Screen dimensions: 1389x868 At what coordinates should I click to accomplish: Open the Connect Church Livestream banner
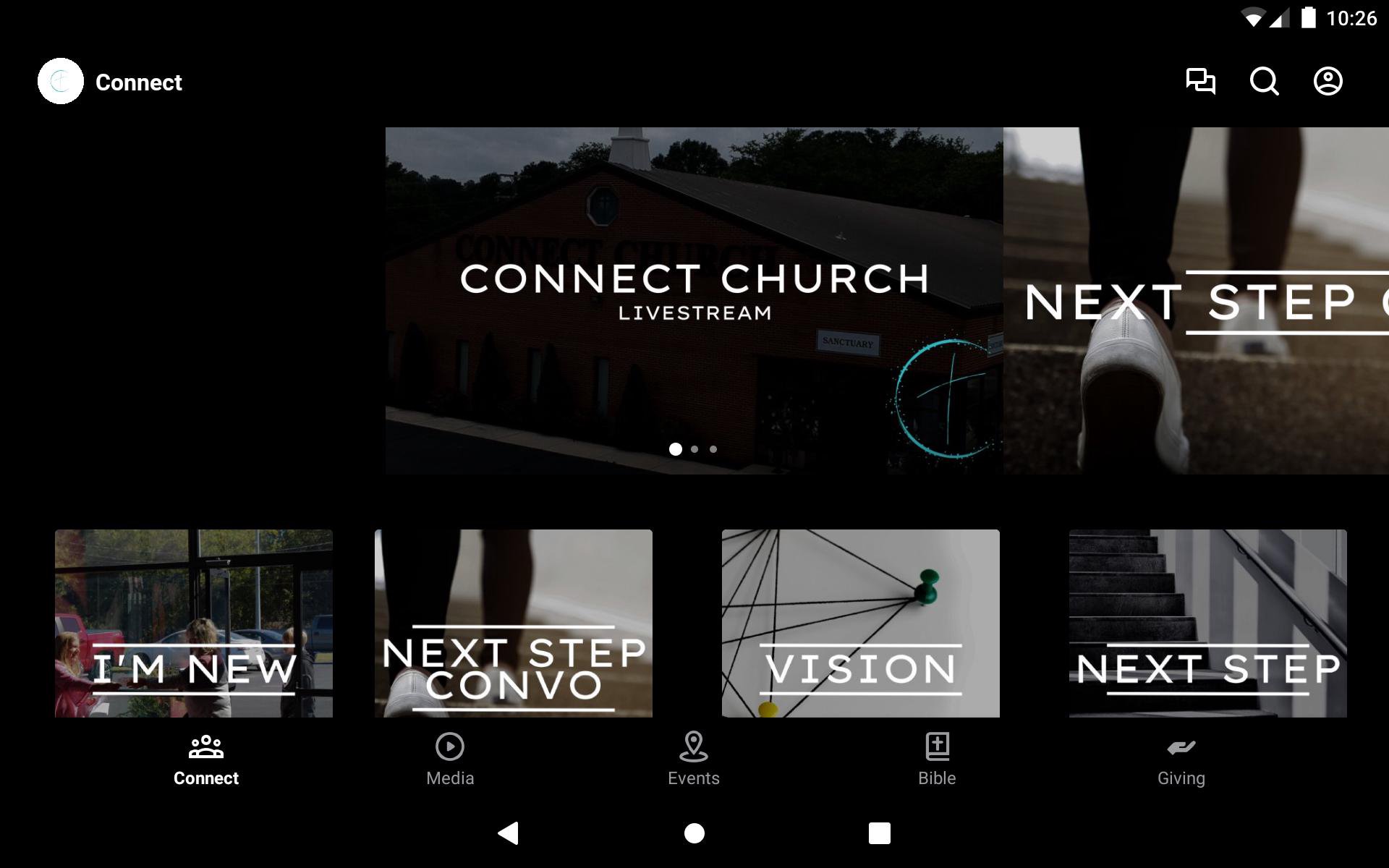tap(693, 300)
